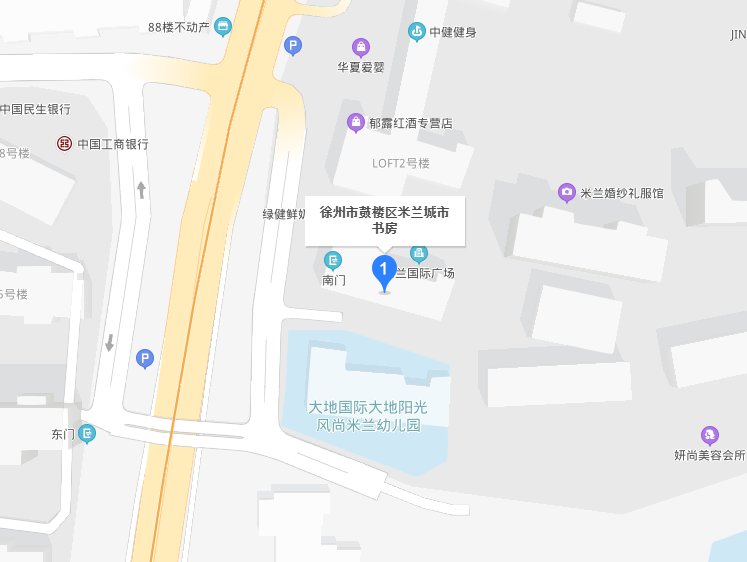Tap the 东门 gate marker
The width and height of the screenshot is (747, 562).
tap(88, 434)
